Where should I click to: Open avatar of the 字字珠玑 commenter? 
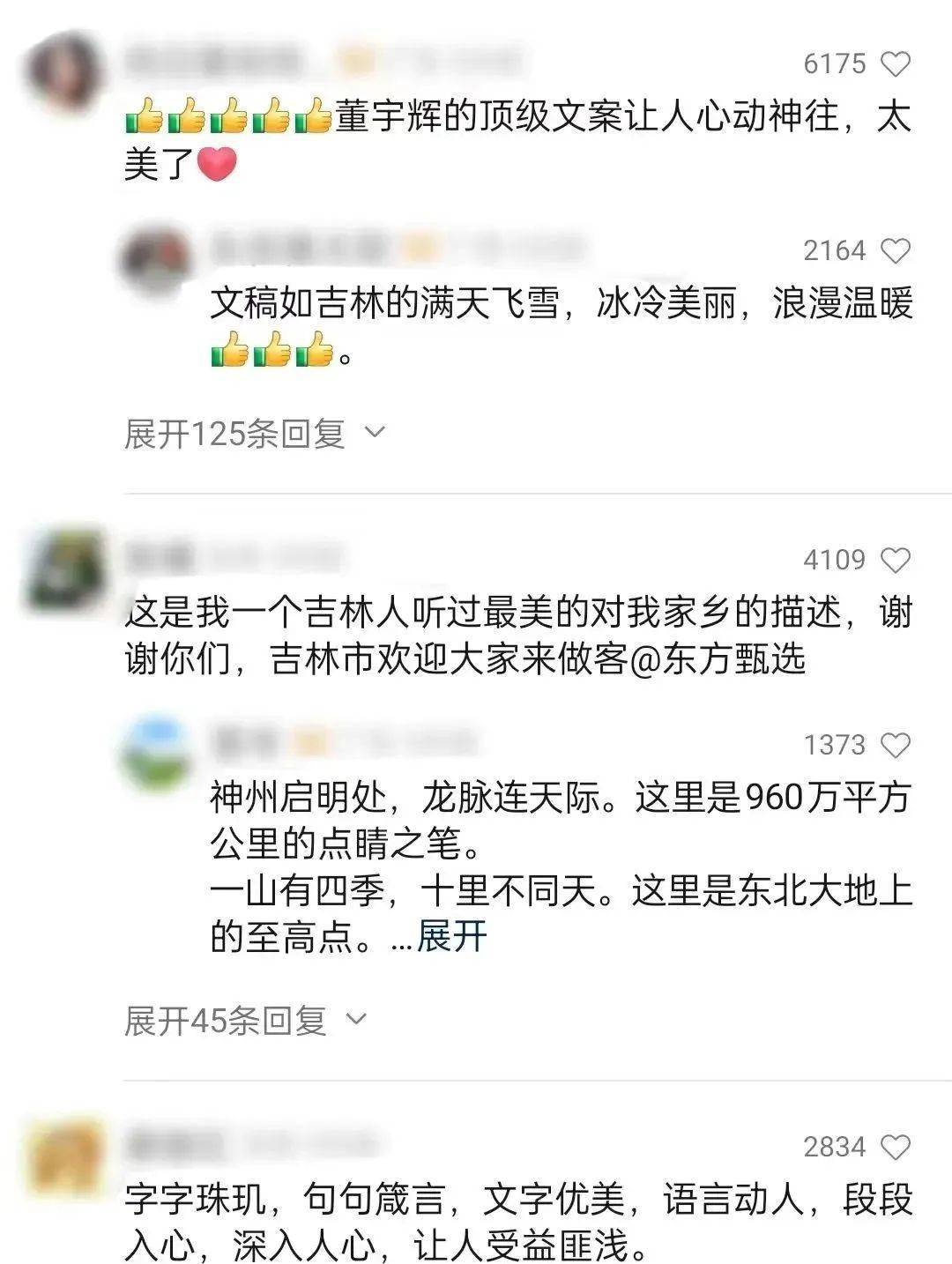pyautogui.click(x=64, y=1156)
